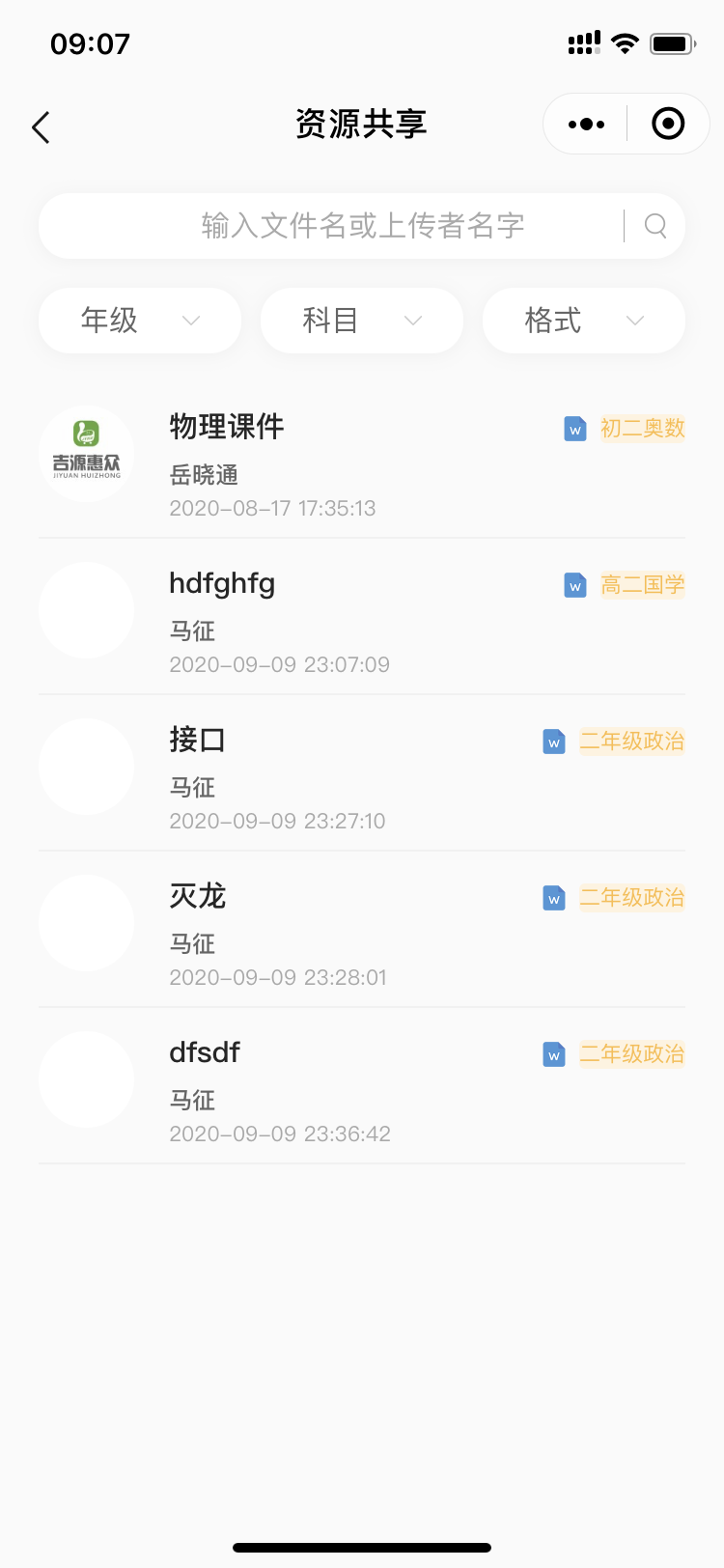Open the more options ellipsis in the capsule

point(584,124)
